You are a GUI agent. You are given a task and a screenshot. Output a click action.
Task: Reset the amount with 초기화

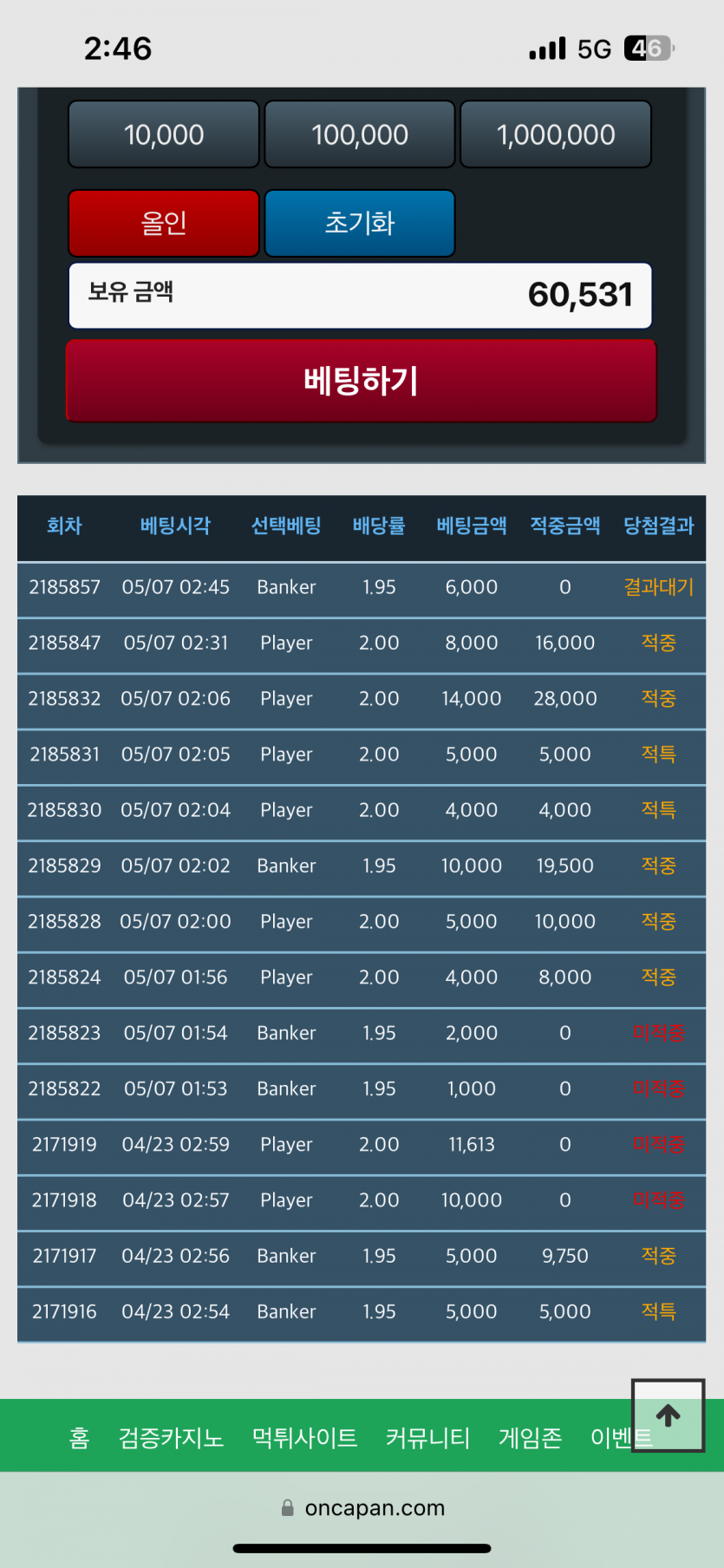click(360, 223)
